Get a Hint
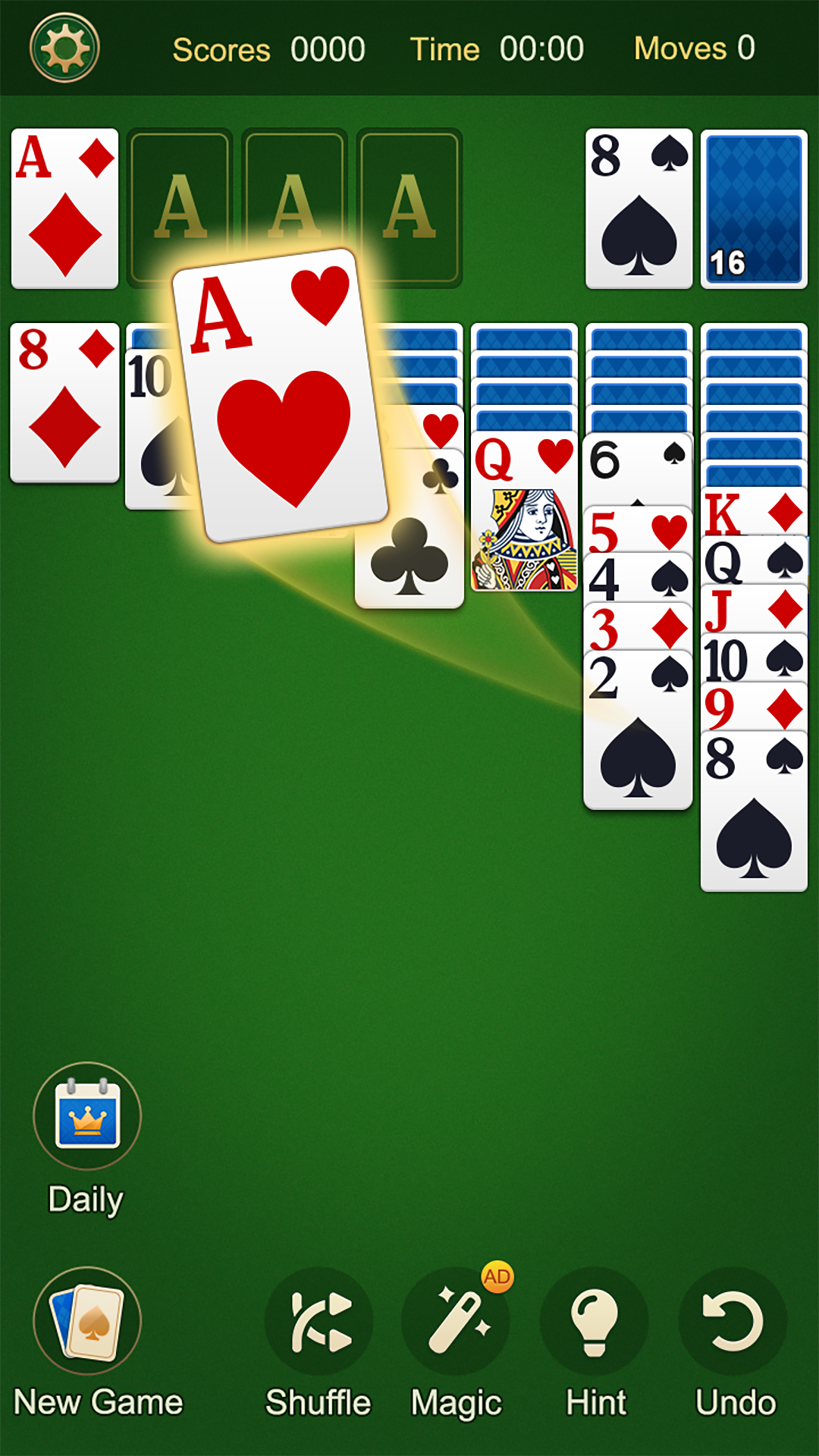This screenshot has height=1456, width=819. (595, 1321)
